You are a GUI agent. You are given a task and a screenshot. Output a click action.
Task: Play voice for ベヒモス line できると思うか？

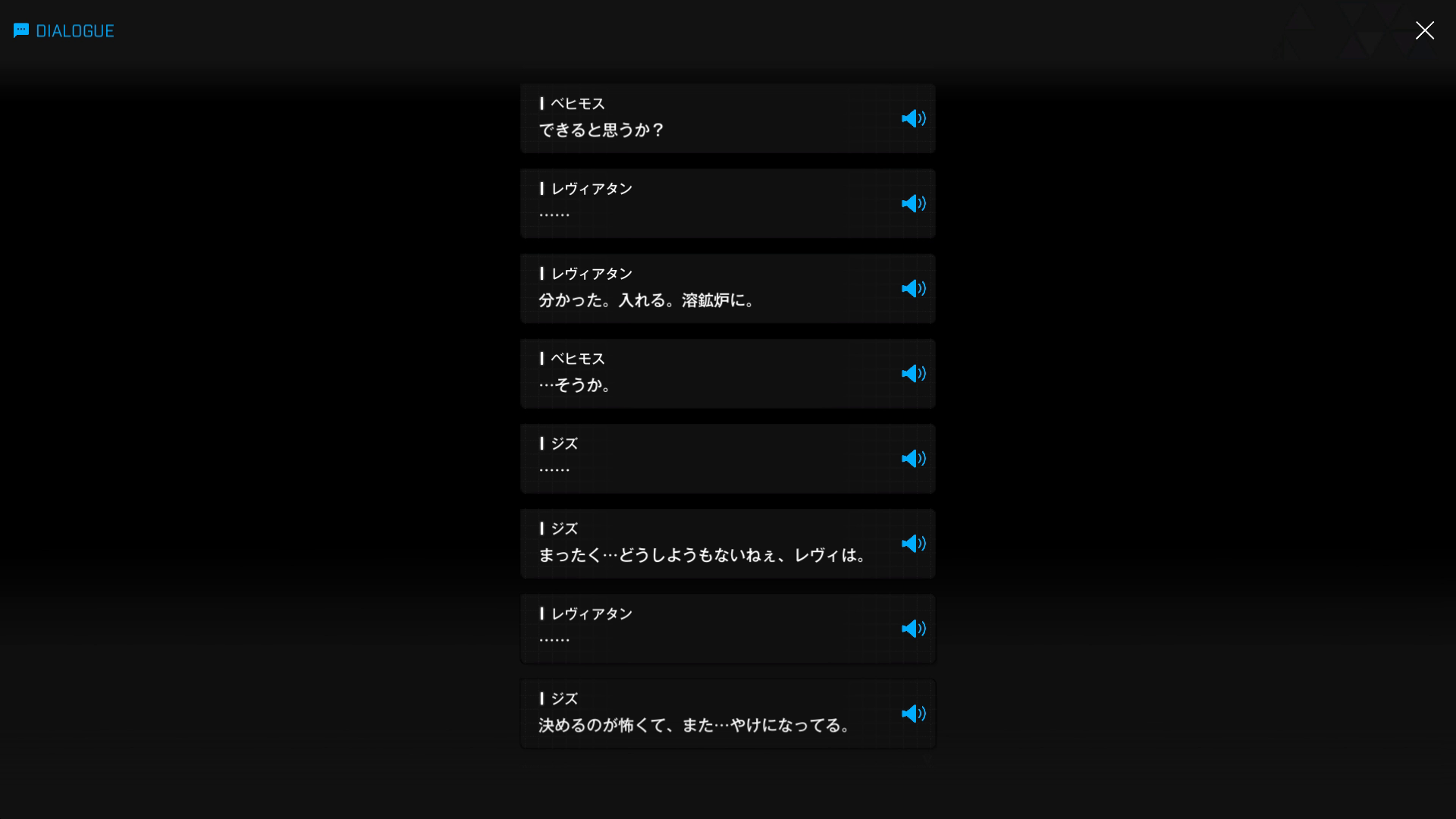point(913,119)
